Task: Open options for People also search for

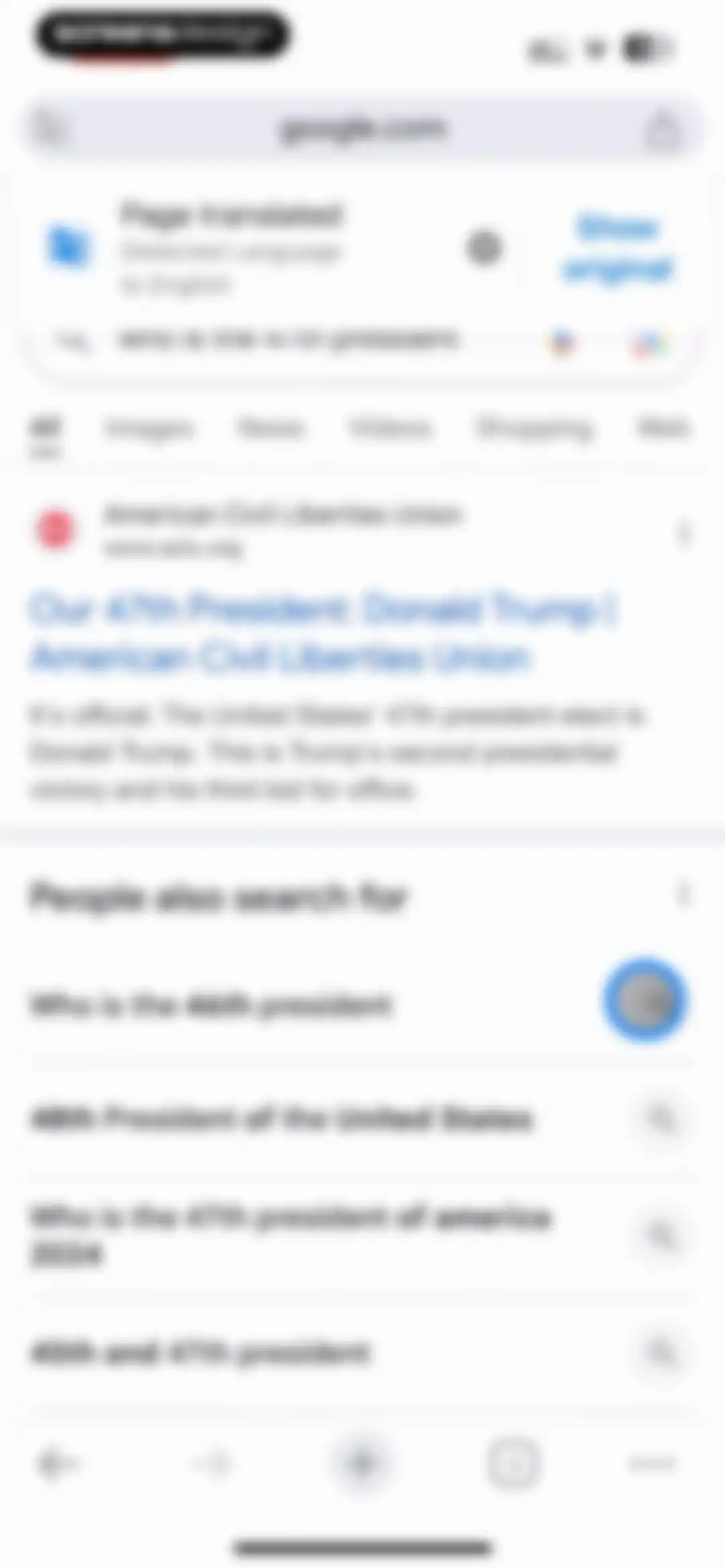Action: (683, 894)
